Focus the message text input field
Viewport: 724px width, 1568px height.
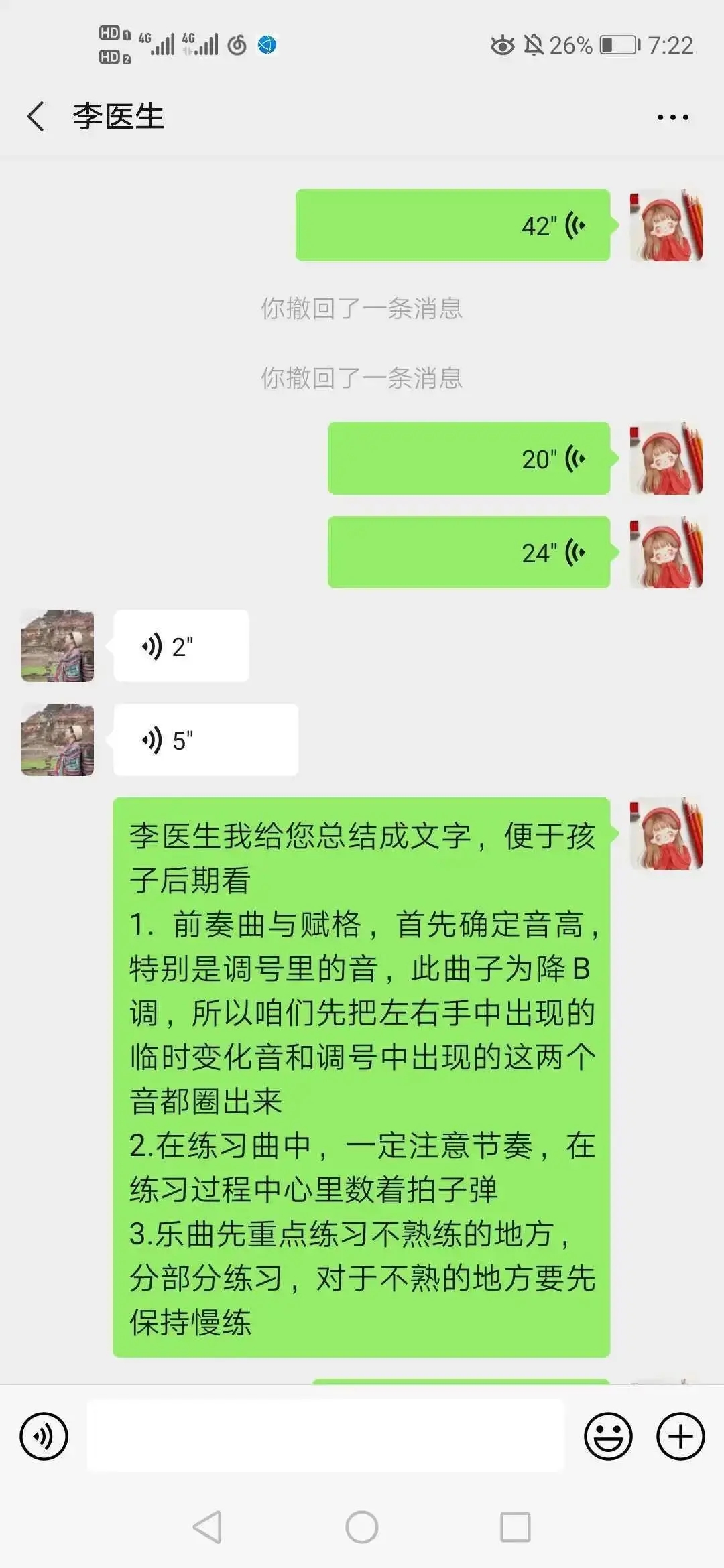326,1436
